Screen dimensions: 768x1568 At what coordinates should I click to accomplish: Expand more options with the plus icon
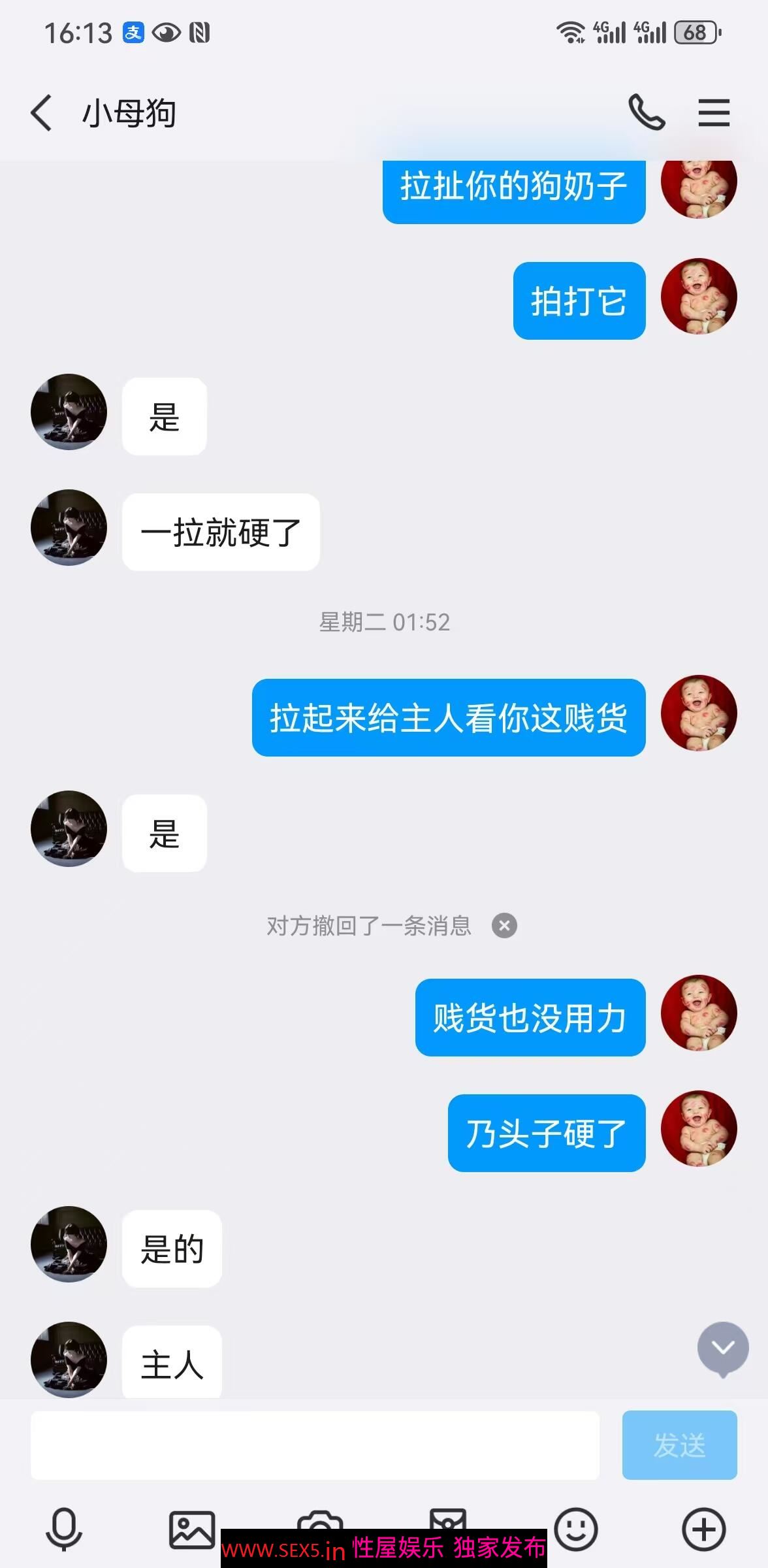704,1529
